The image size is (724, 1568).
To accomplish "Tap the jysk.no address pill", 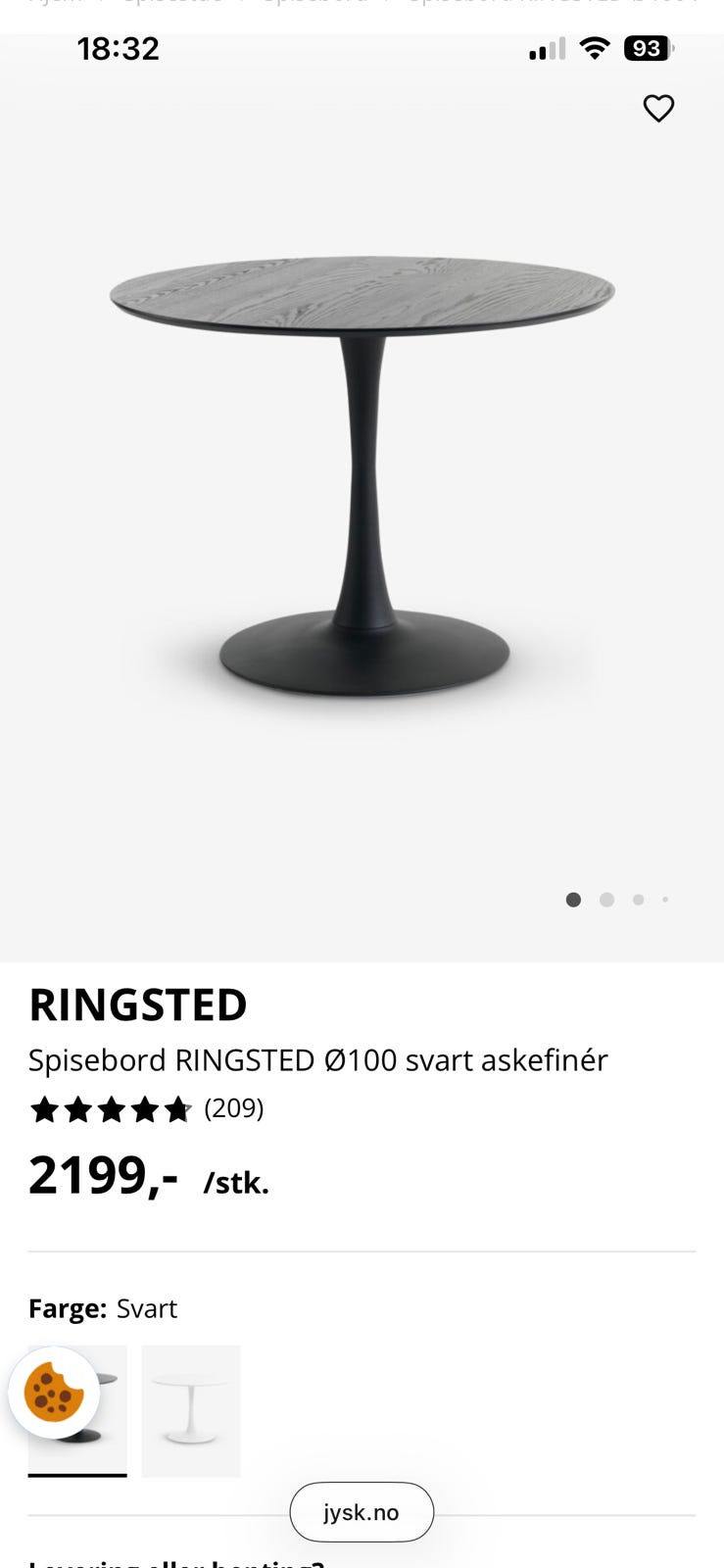I will click(362, 1512).
